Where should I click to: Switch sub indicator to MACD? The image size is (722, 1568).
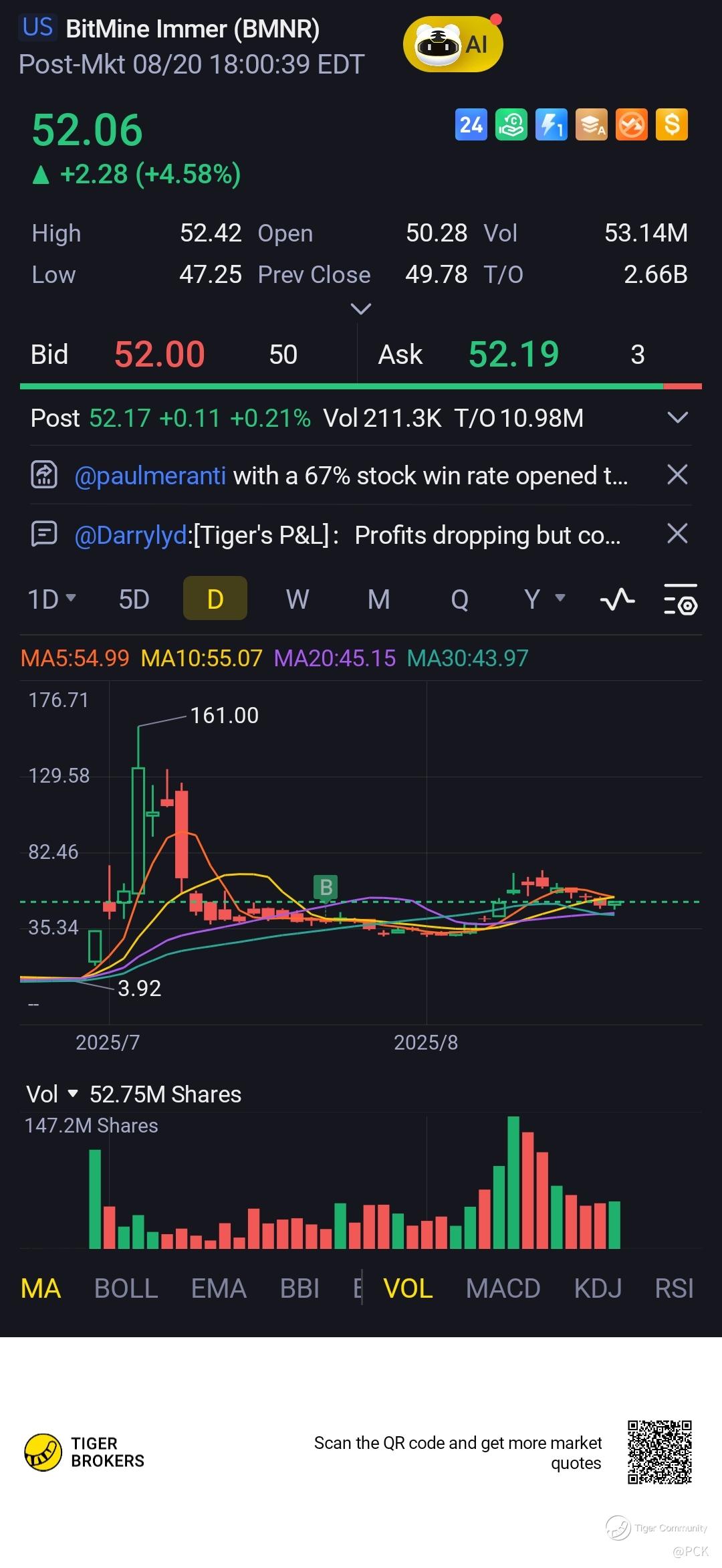503,1288
